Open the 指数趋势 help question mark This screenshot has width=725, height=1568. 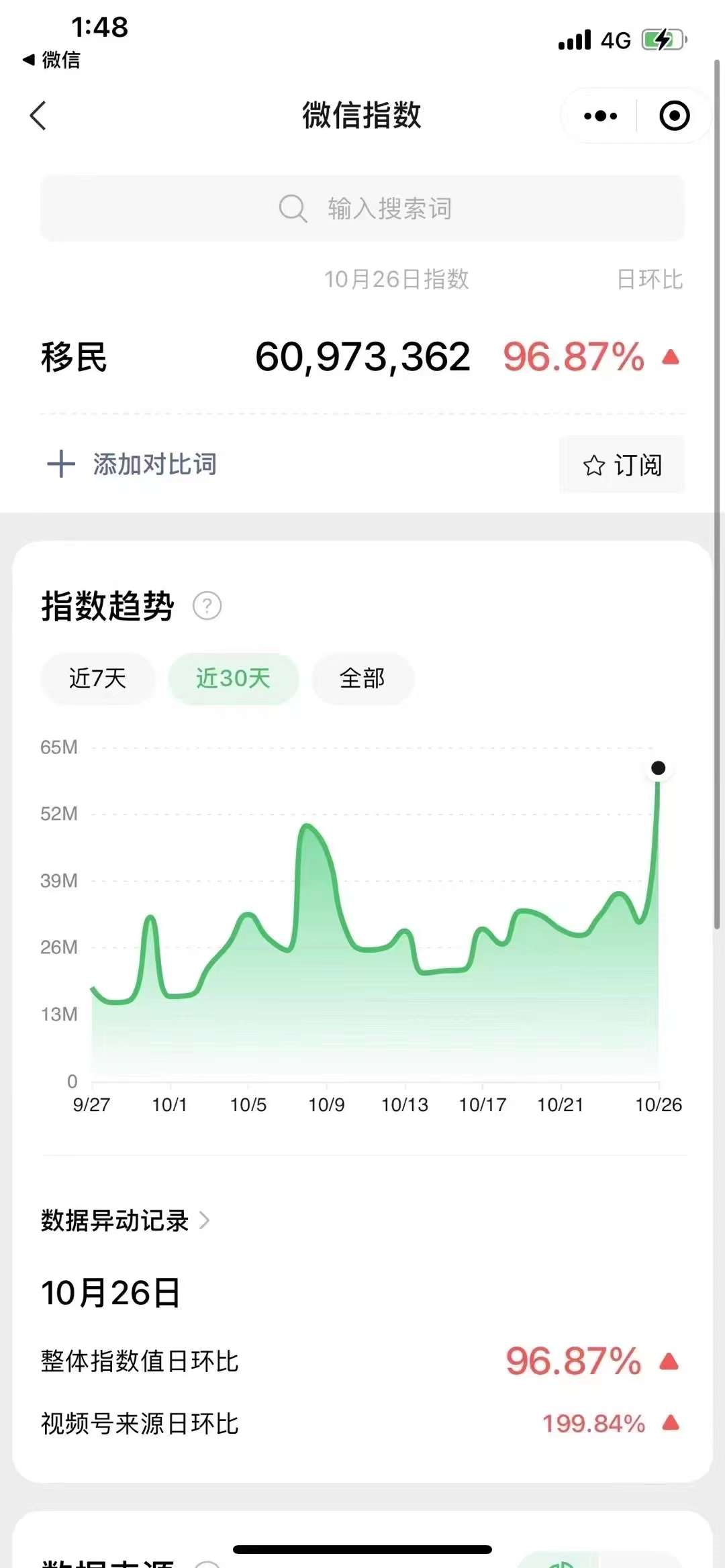pos(207,606)
